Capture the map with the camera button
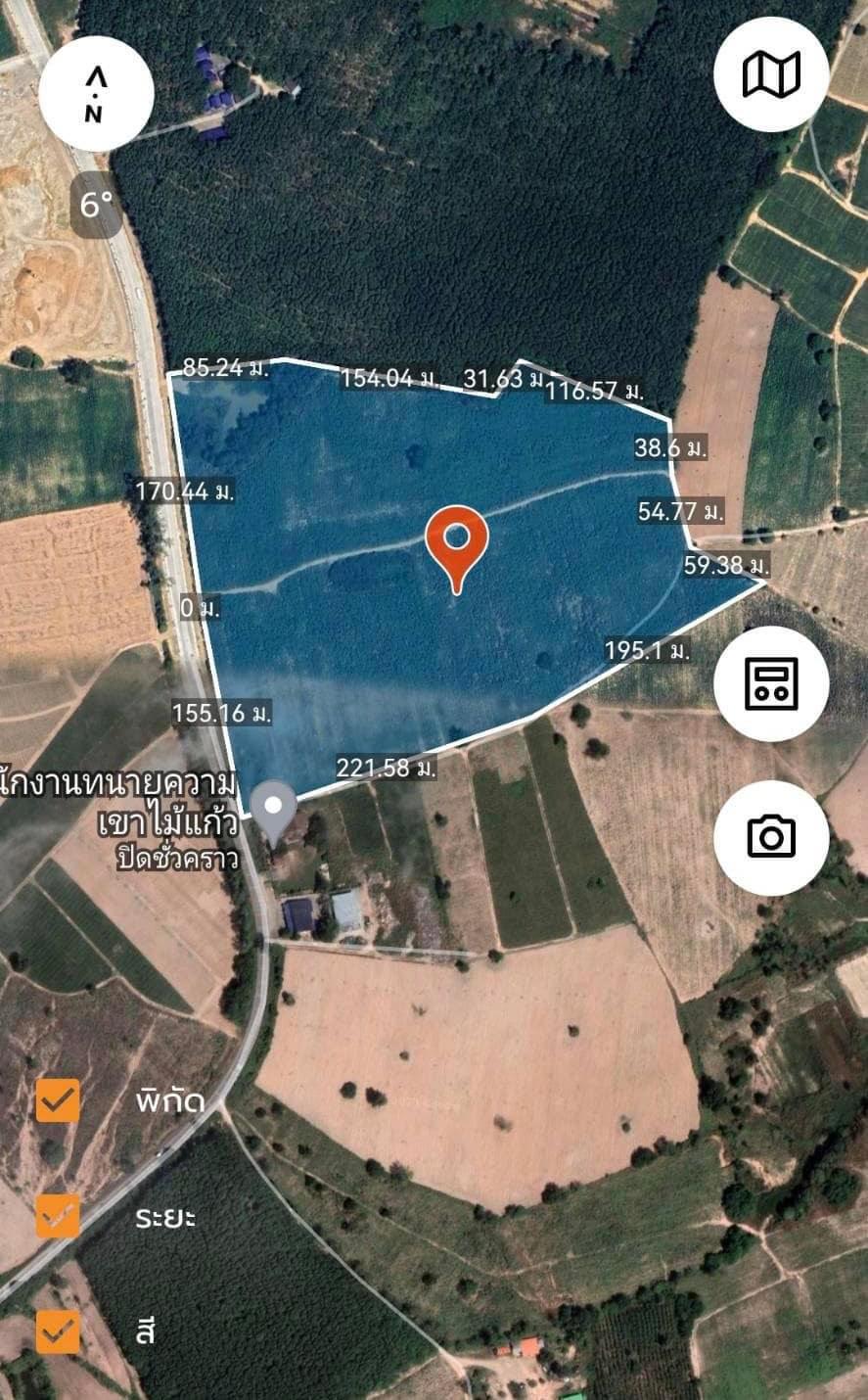868x1400 pixels. click(771, 837)
